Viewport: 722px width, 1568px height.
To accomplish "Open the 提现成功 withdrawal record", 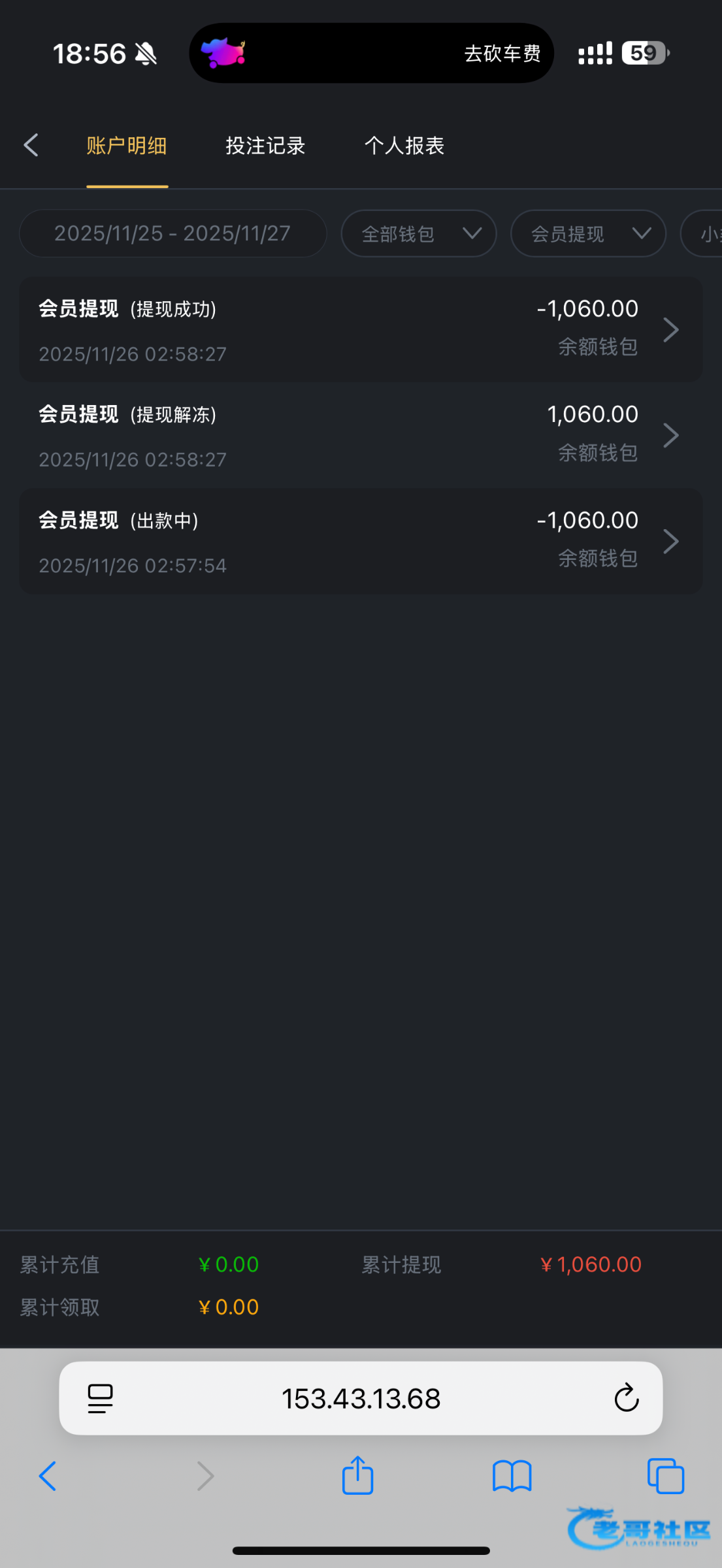I will tap(361, 330).
